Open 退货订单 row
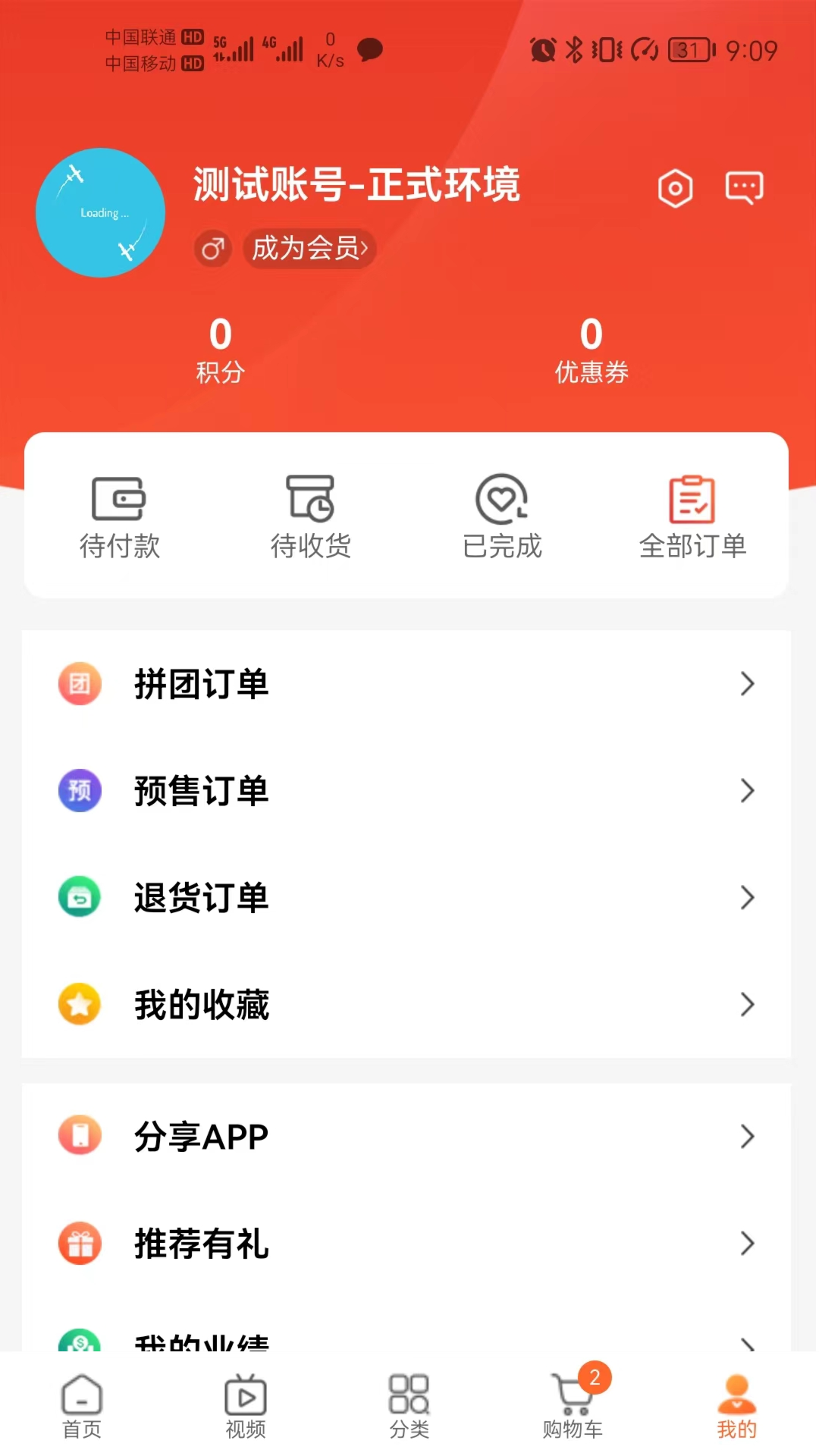This screenshot has width=819, height=1456. [x=406, y=898]
